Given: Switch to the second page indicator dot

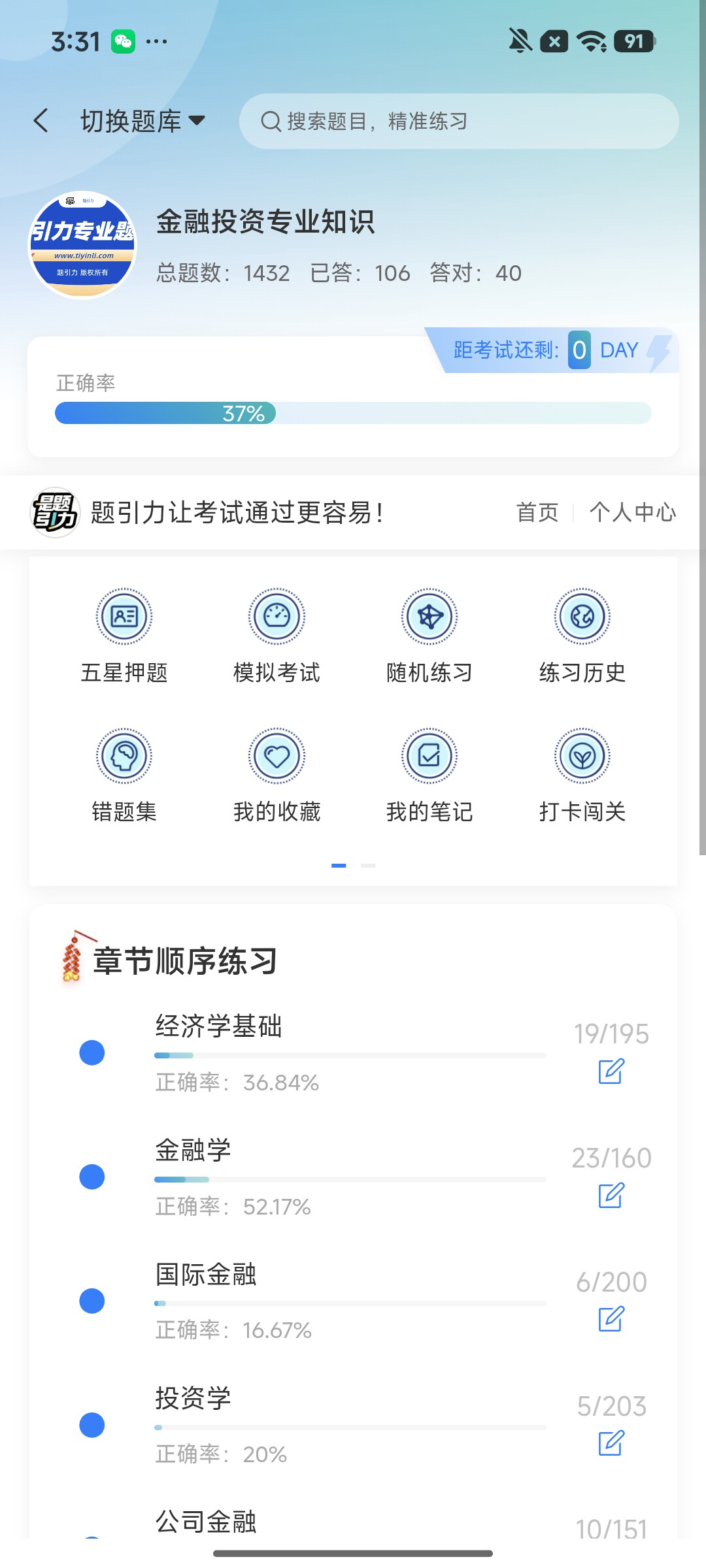Looking at the screenshot, I should click(x=368, y=866).
